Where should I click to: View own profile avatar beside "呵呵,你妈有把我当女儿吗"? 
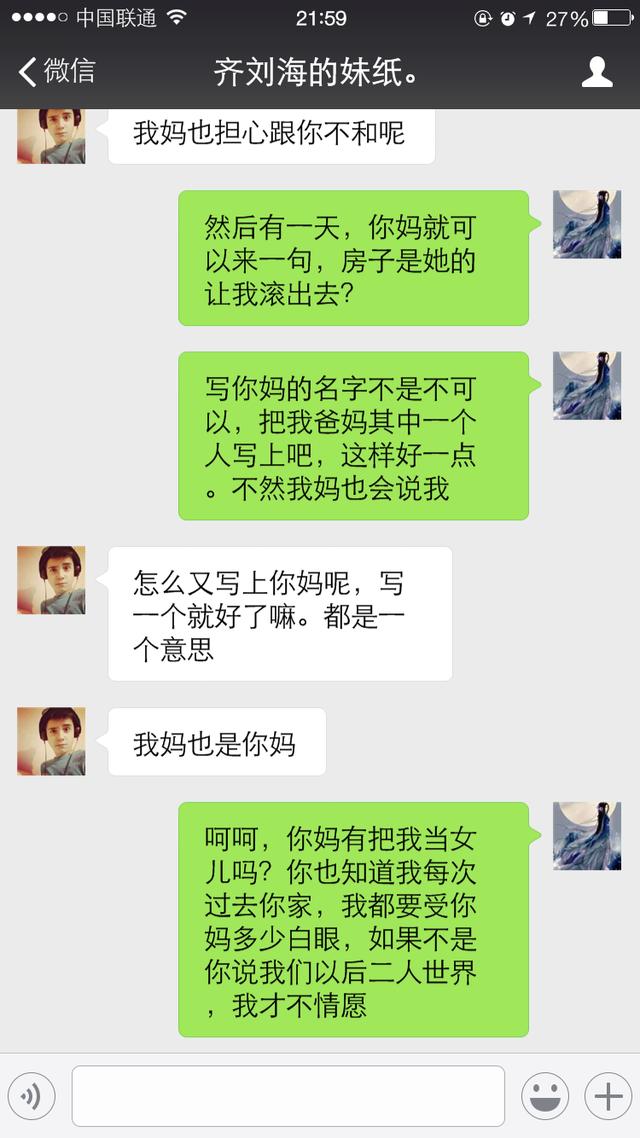pos(587,835)
